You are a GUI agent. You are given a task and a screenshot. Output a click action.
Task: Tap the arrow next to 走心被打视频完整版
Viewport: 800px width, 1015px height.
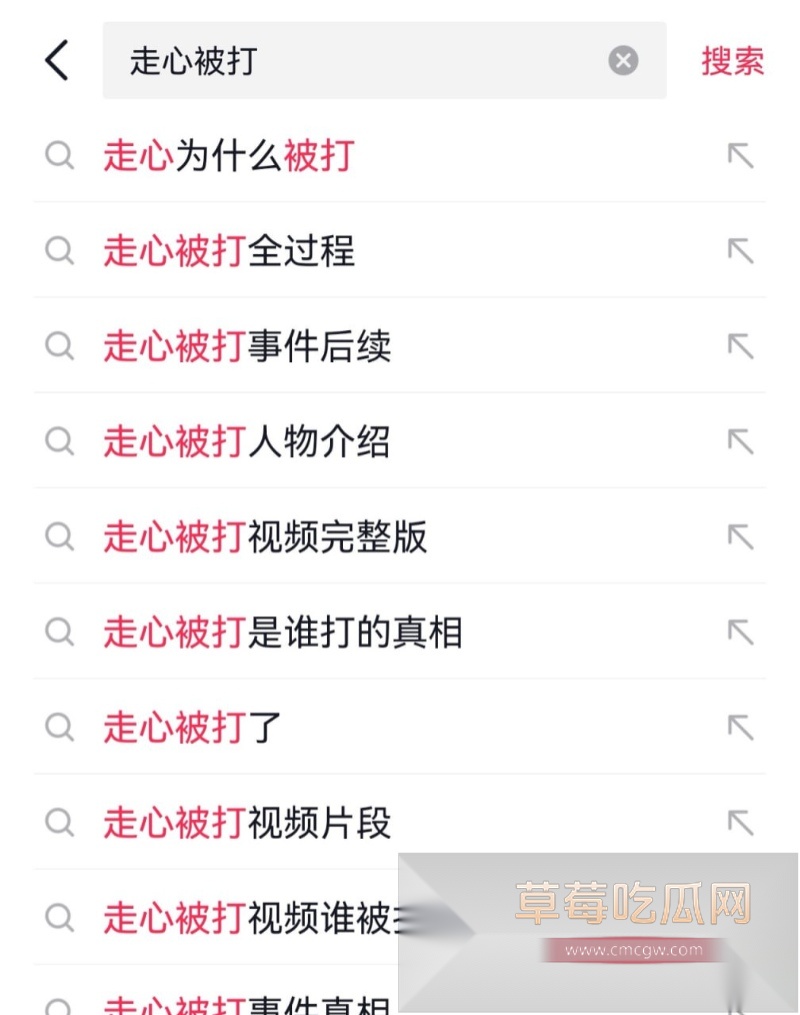point(740,537)
